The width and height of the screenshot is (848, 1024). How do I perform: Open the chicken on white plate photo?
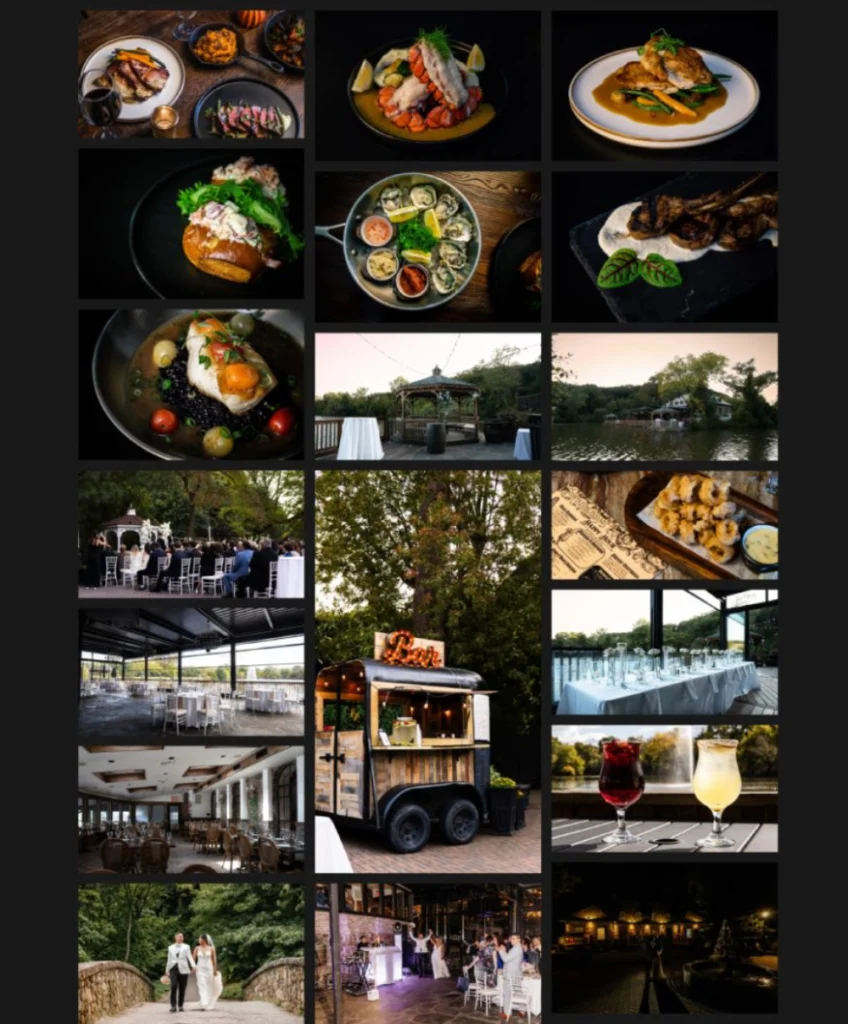(x=665, y=85)
